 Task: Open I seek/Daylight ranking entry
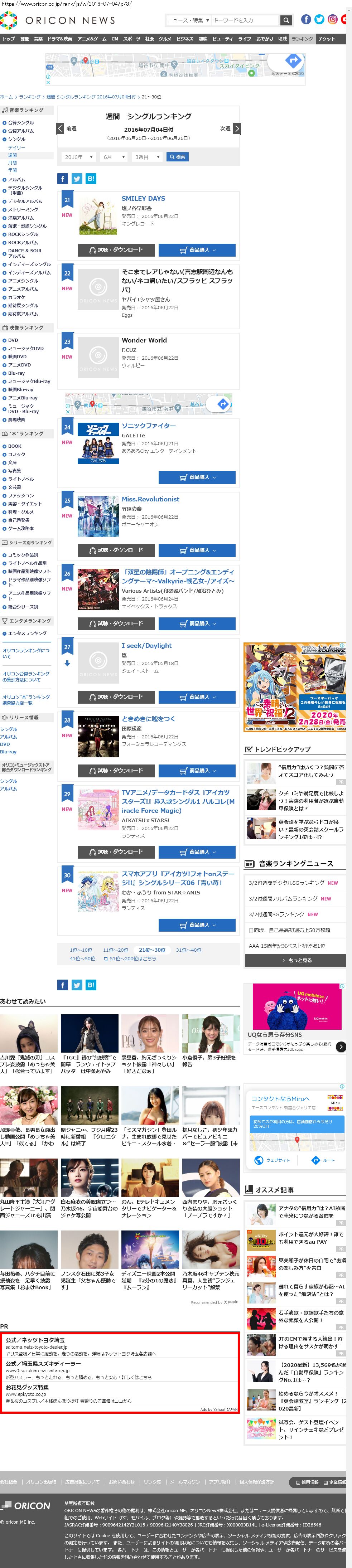pos(146,646)
